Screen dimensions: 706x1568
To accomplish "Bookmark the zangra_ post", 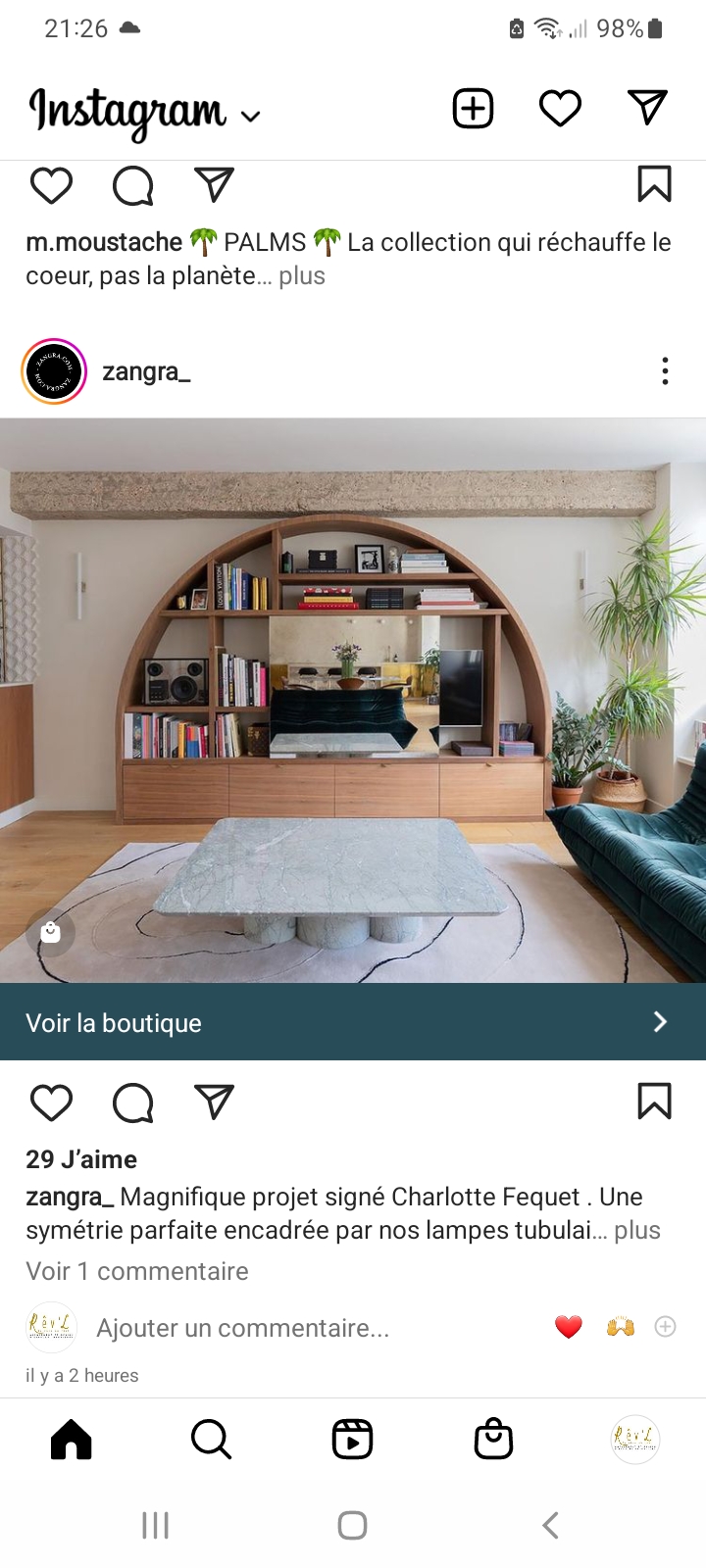I will 654,1102.
